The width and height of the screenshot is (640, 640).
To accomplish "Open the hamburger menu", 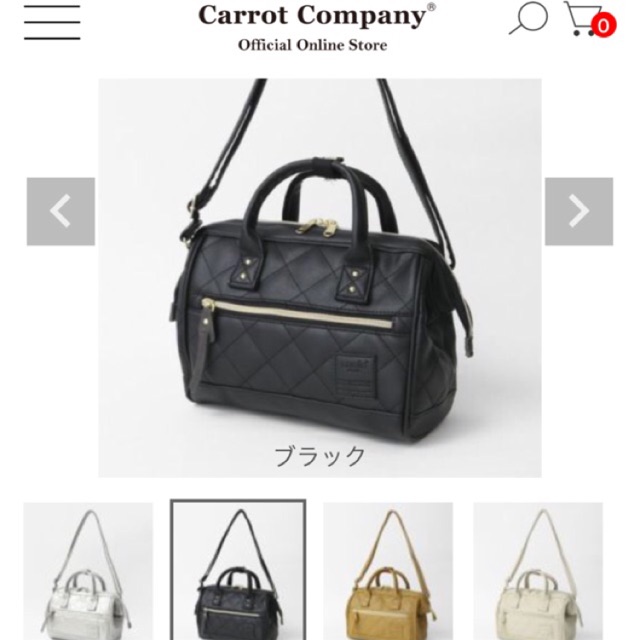I will click(52, 23).
